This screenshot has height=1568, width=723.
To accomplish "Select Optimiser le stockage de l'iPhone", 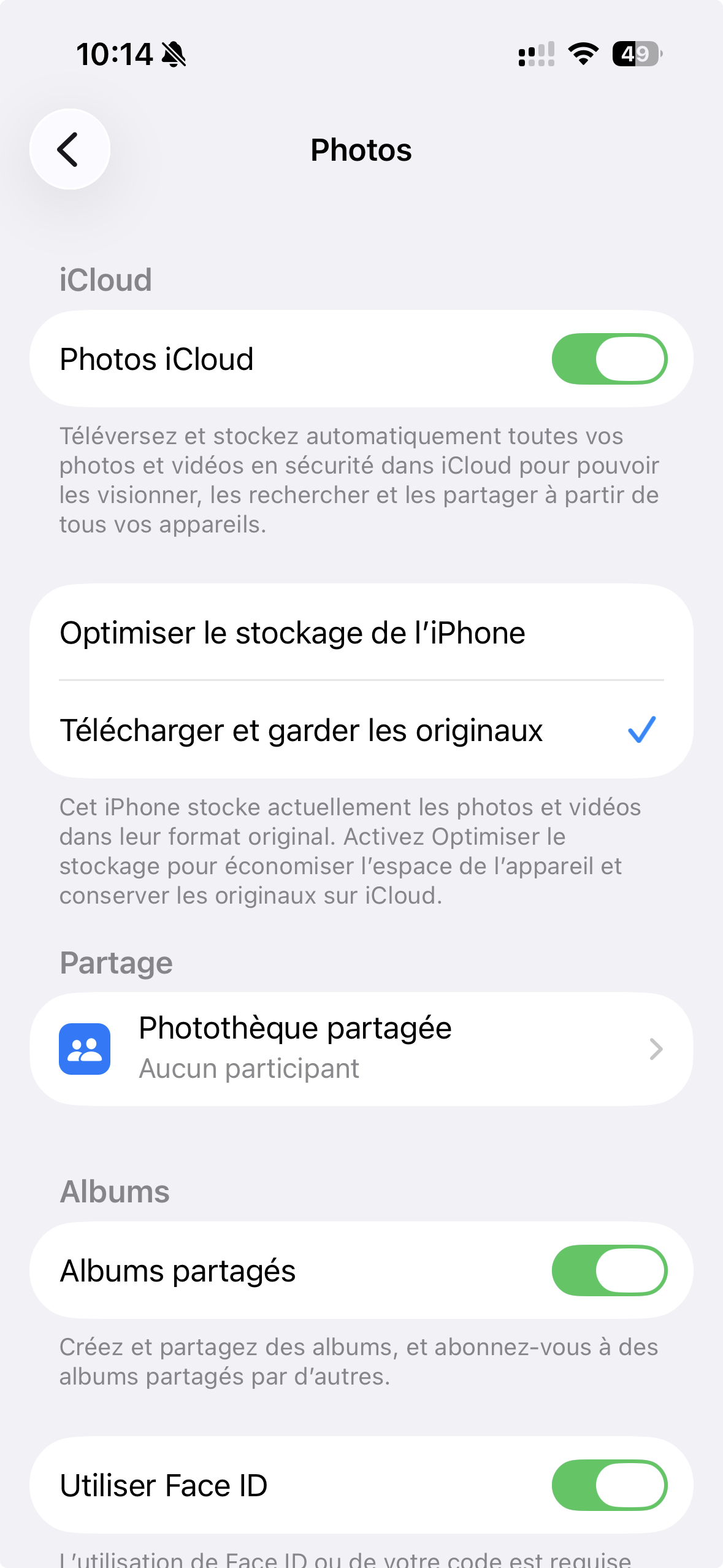I will pos(361,633).
